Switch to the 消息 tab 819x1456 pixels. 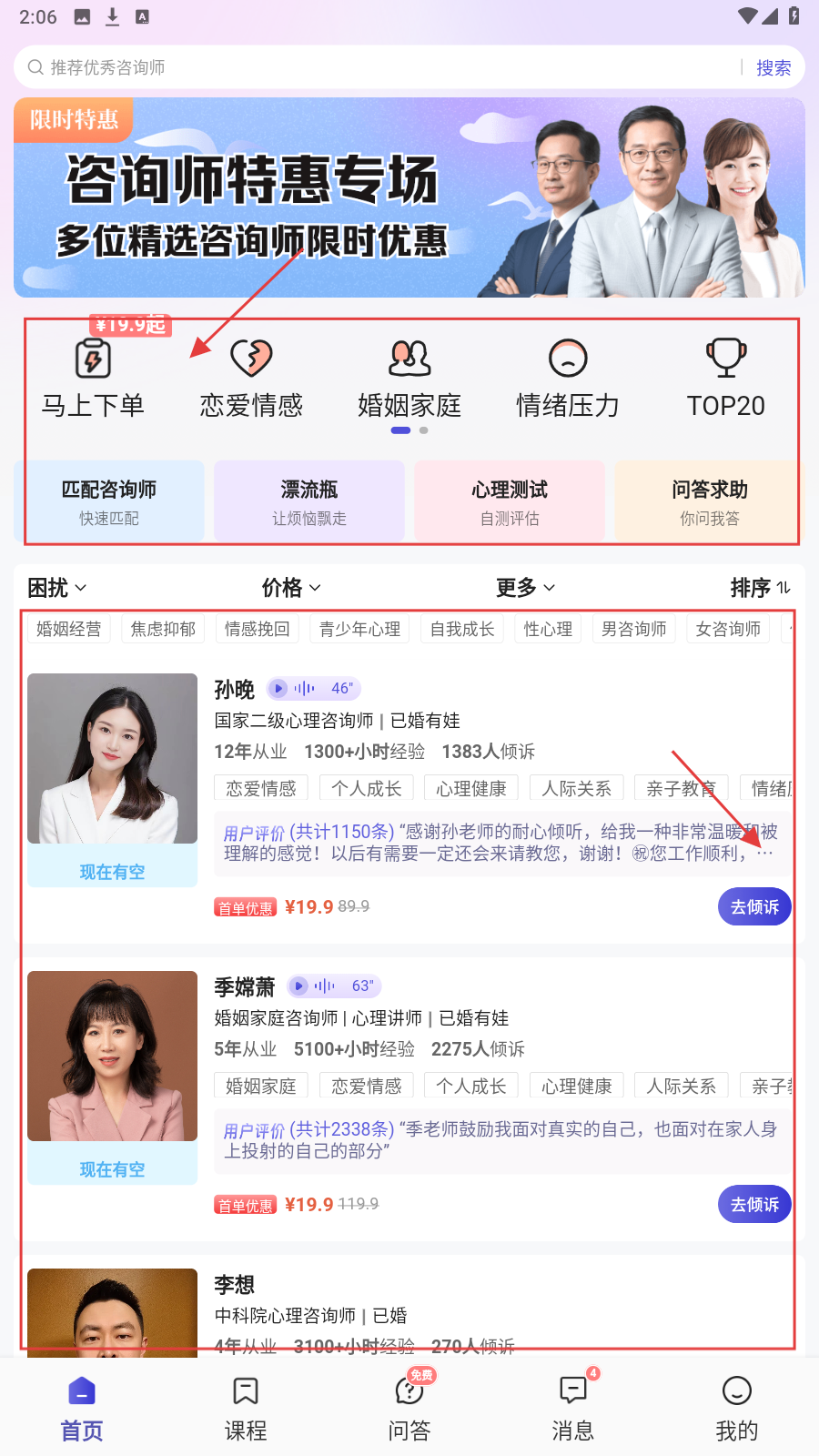572,1407
